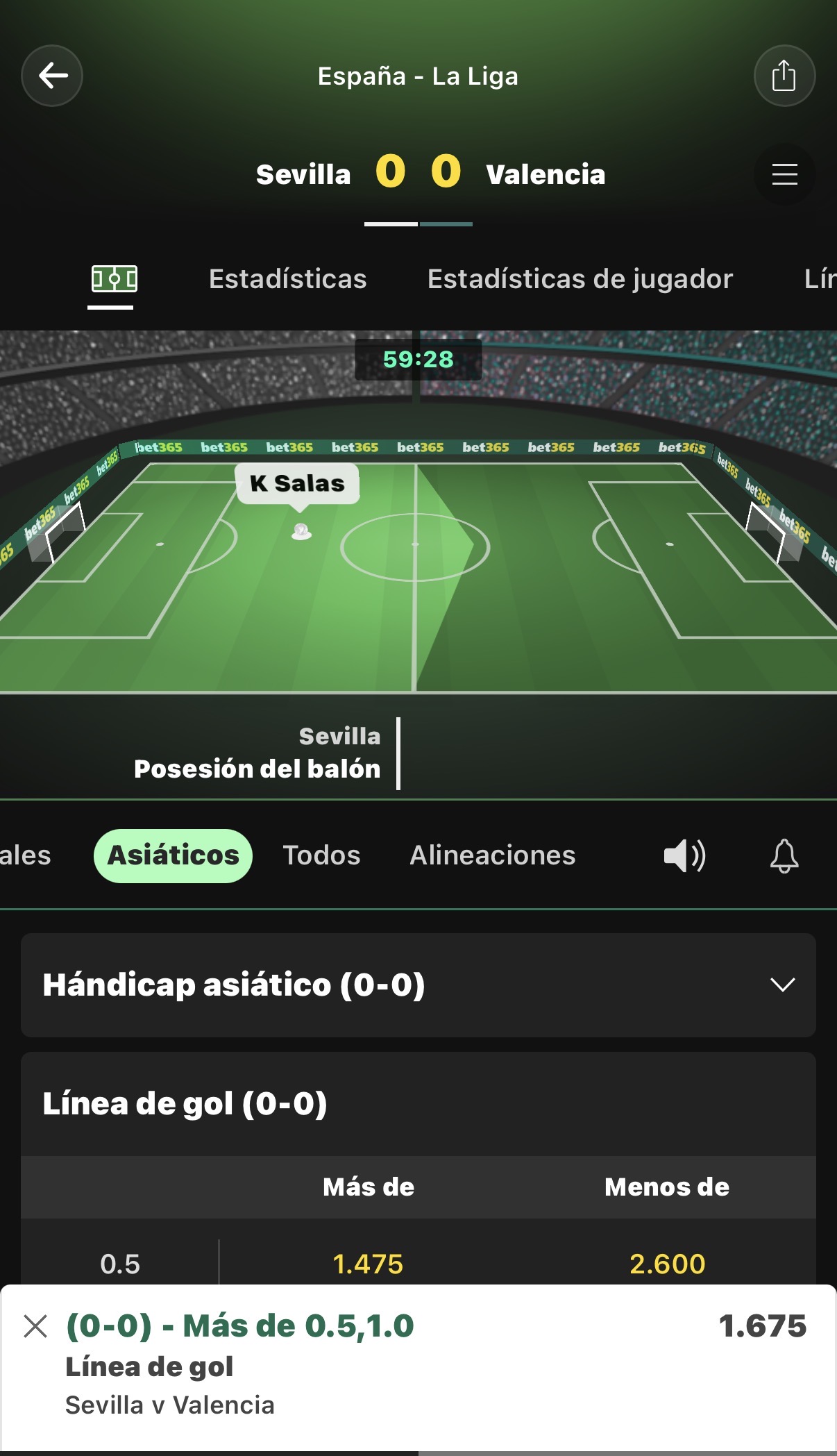The image size is (837, 1456).
Task: Go back using the arrow button
Action: click(x=52, y=76)
